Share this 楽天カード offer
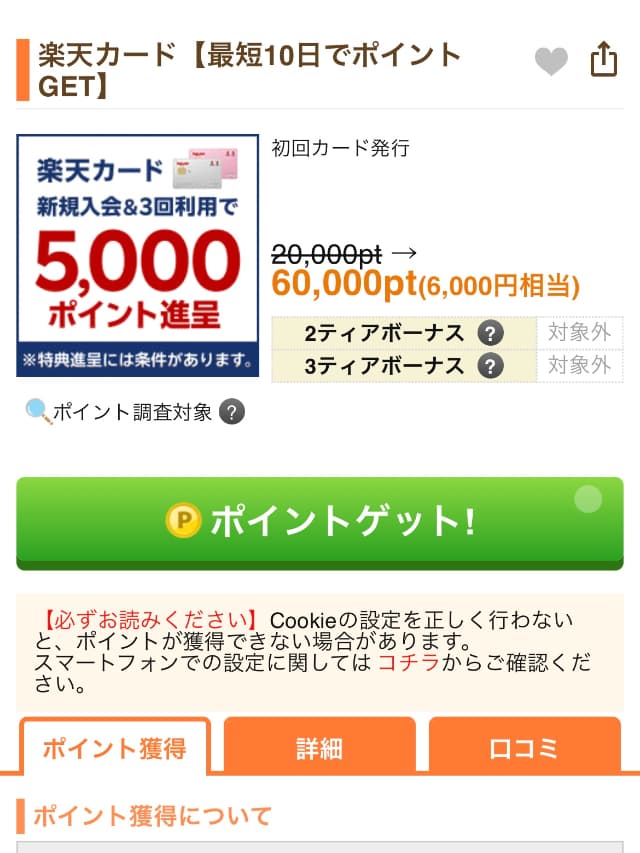The image size is (640, 853). (604, 59)
